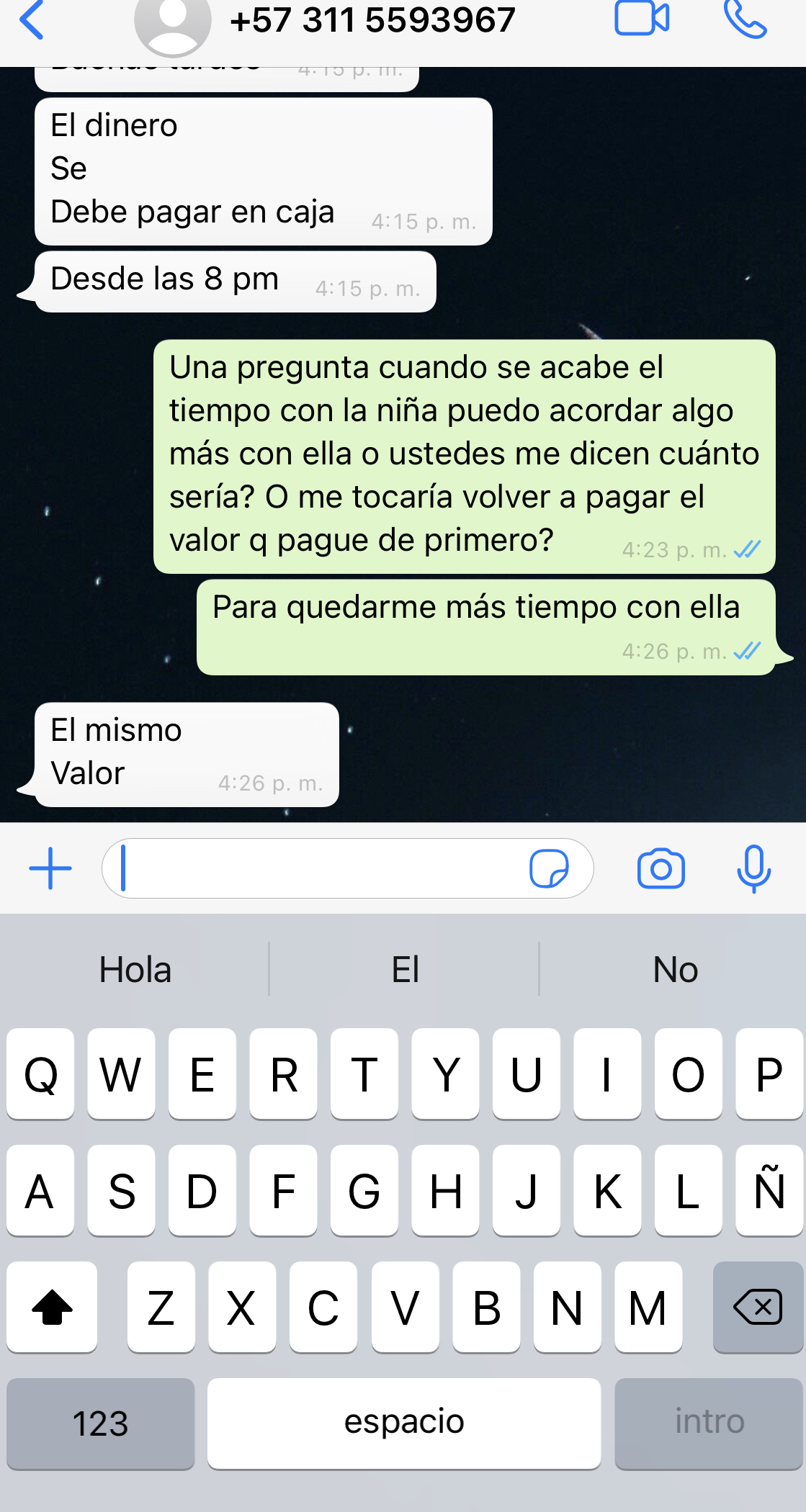This screenshot has width=806, height=1512.
Task: Open the sticker picker in message field
Action: (x=549, y=868)
